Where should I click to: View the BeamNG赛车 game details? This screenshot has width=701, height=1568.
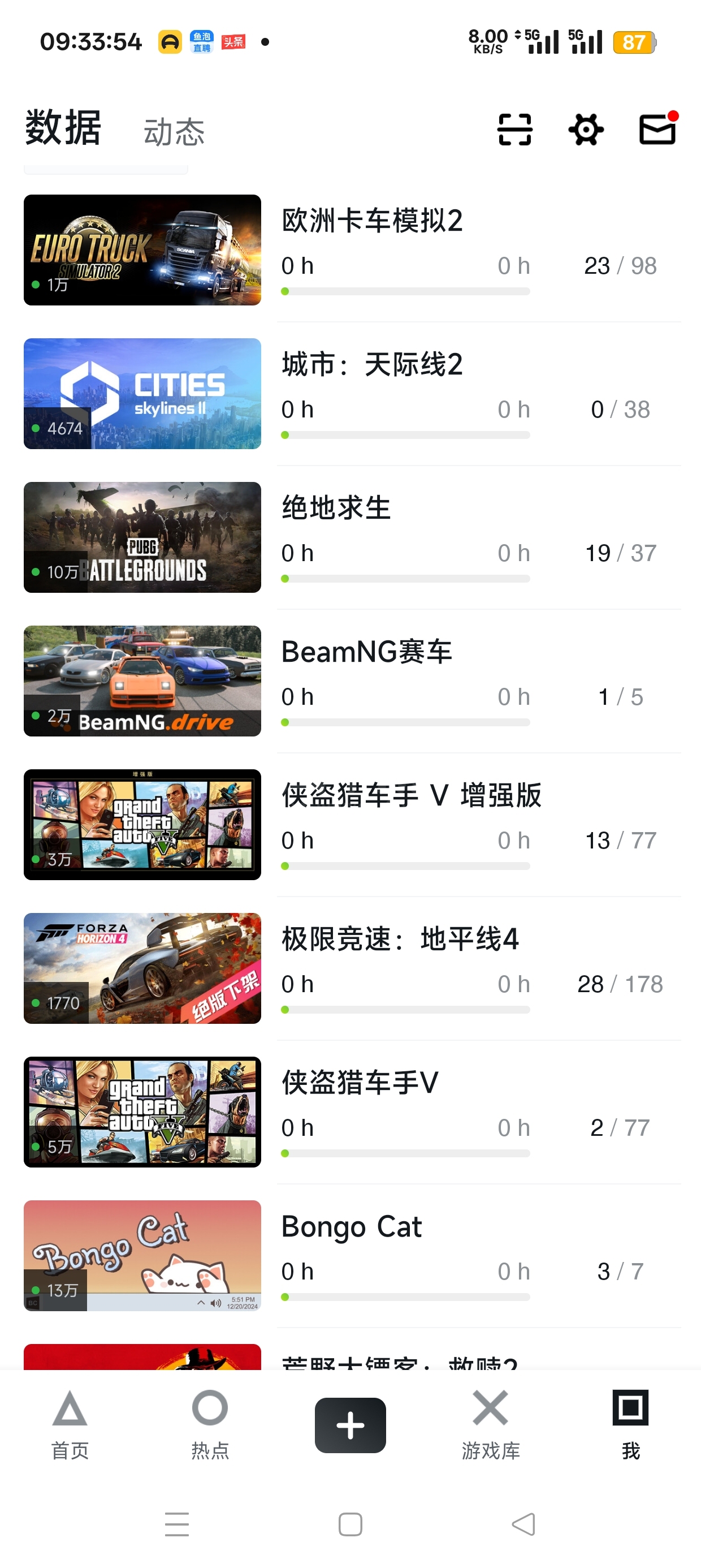[366, 651]
